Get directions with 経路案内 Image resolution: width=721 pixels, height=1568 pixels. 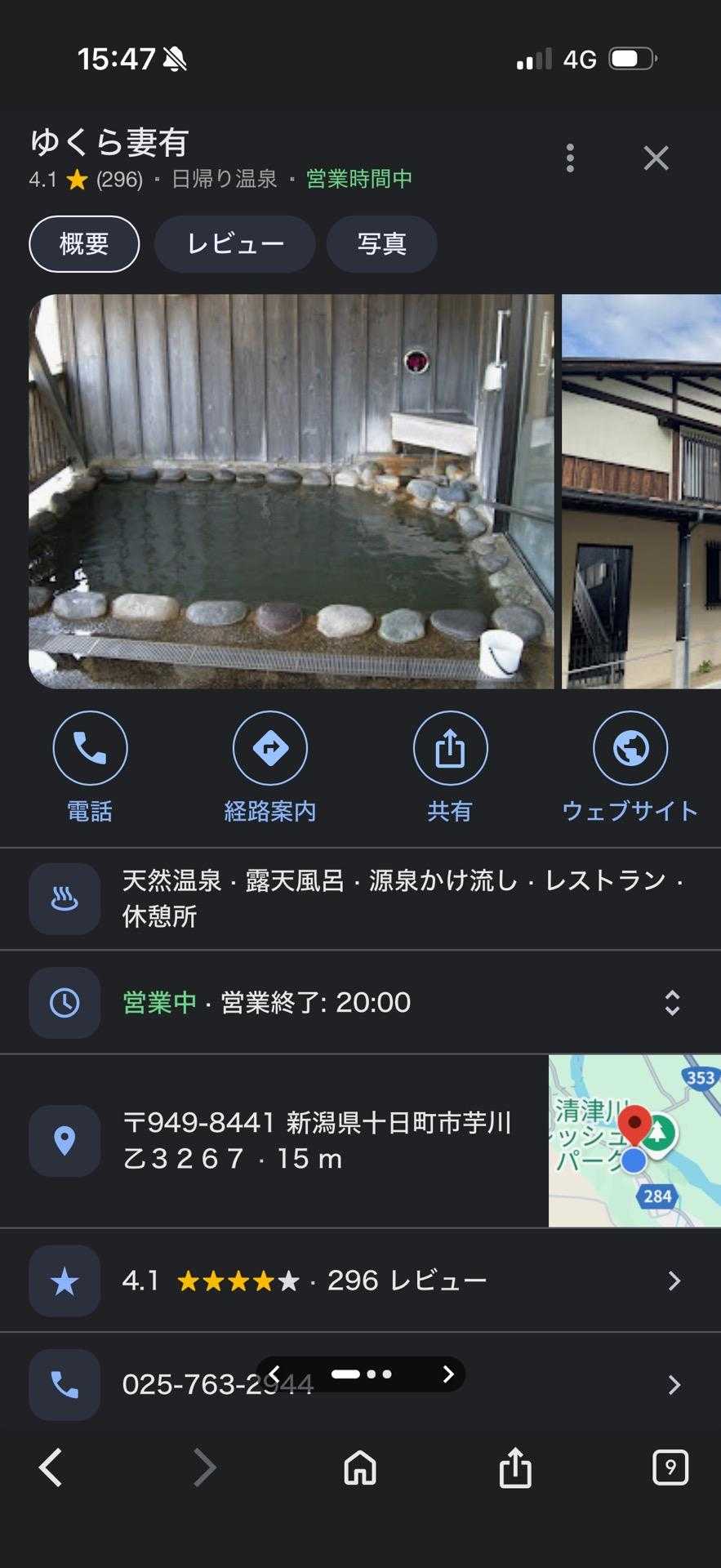click(x=270, y=765)
